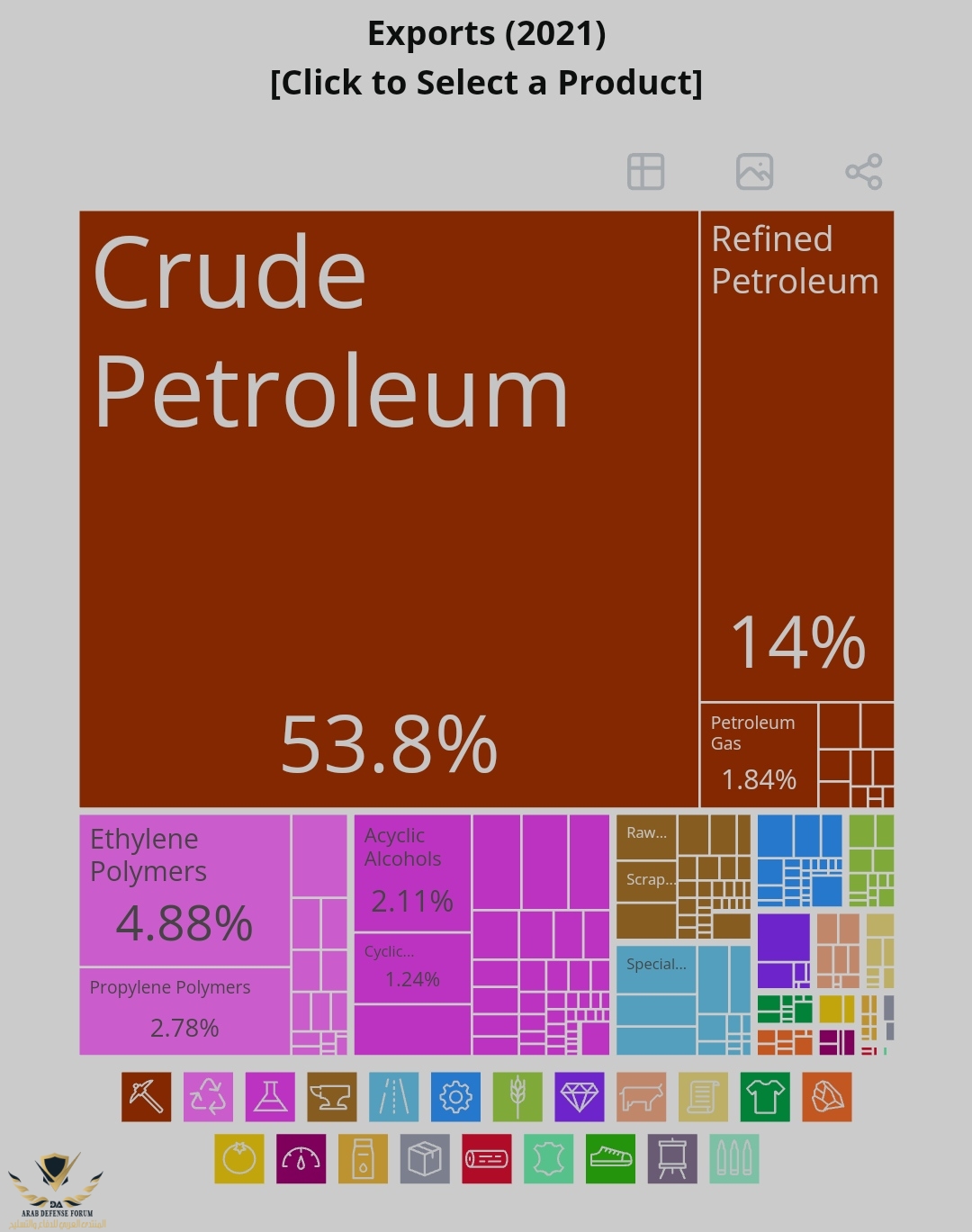Select the Acyclic Alcohols tile
Viewport: 972px width, 1232px height.
(412, 871)
